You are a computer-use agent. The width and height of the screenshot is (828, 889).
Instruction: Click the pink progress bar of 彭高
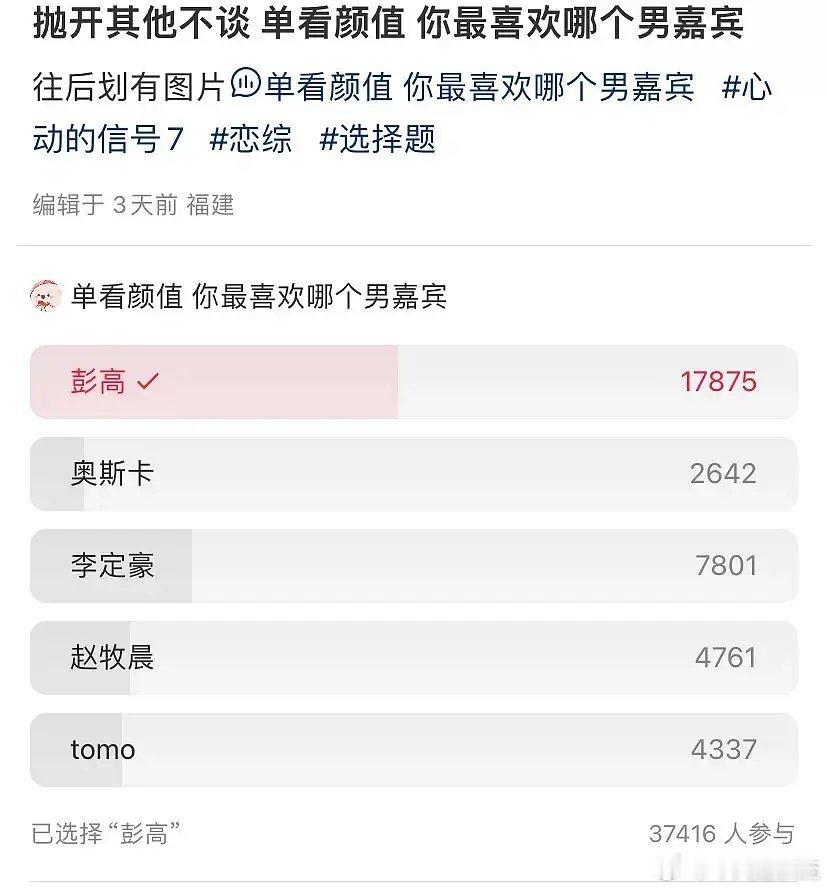point(215,381)
